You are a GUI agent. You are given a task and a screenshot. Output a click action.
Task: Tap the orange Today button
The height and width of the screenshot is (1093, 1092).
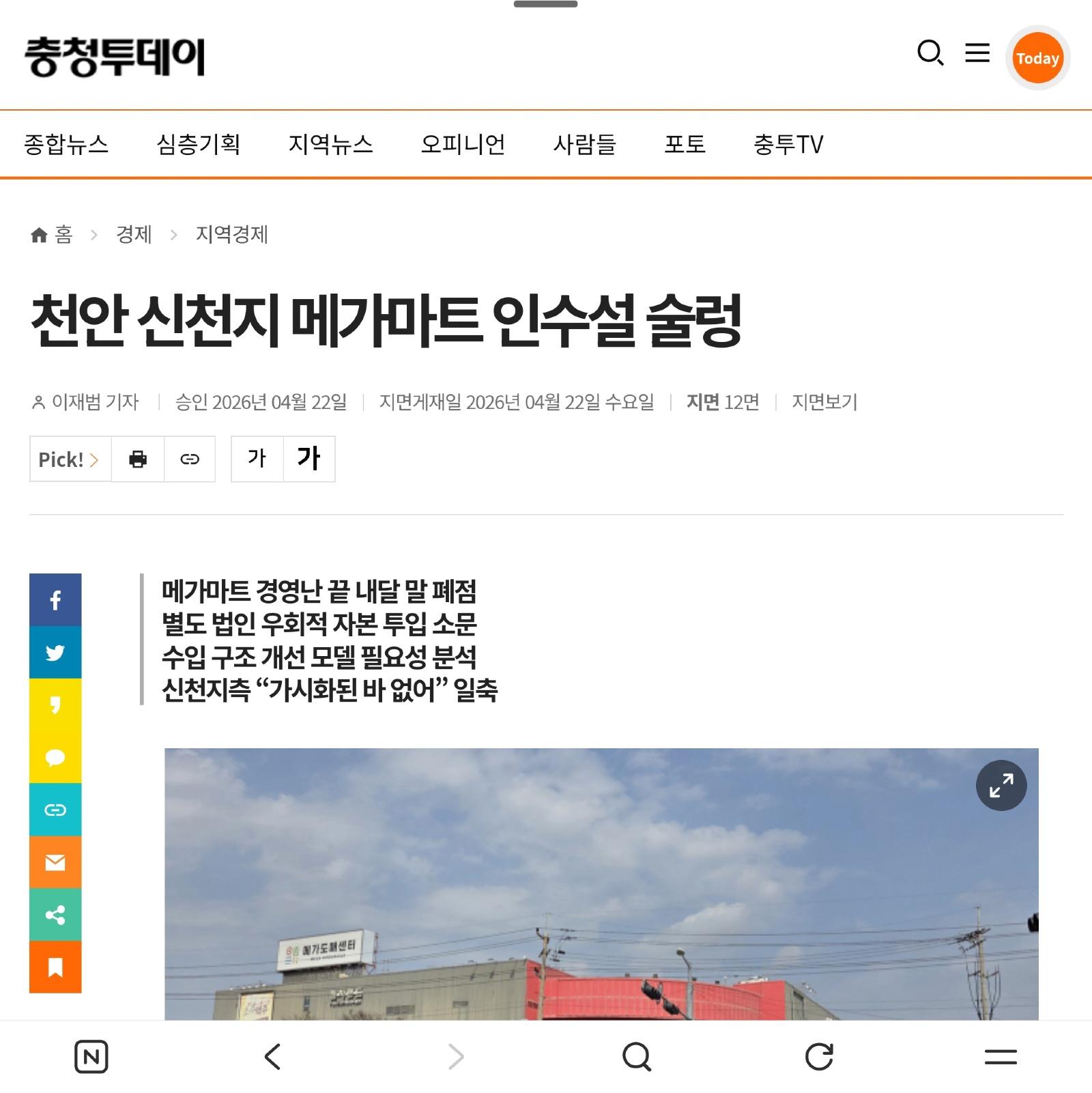[1037, 58]
